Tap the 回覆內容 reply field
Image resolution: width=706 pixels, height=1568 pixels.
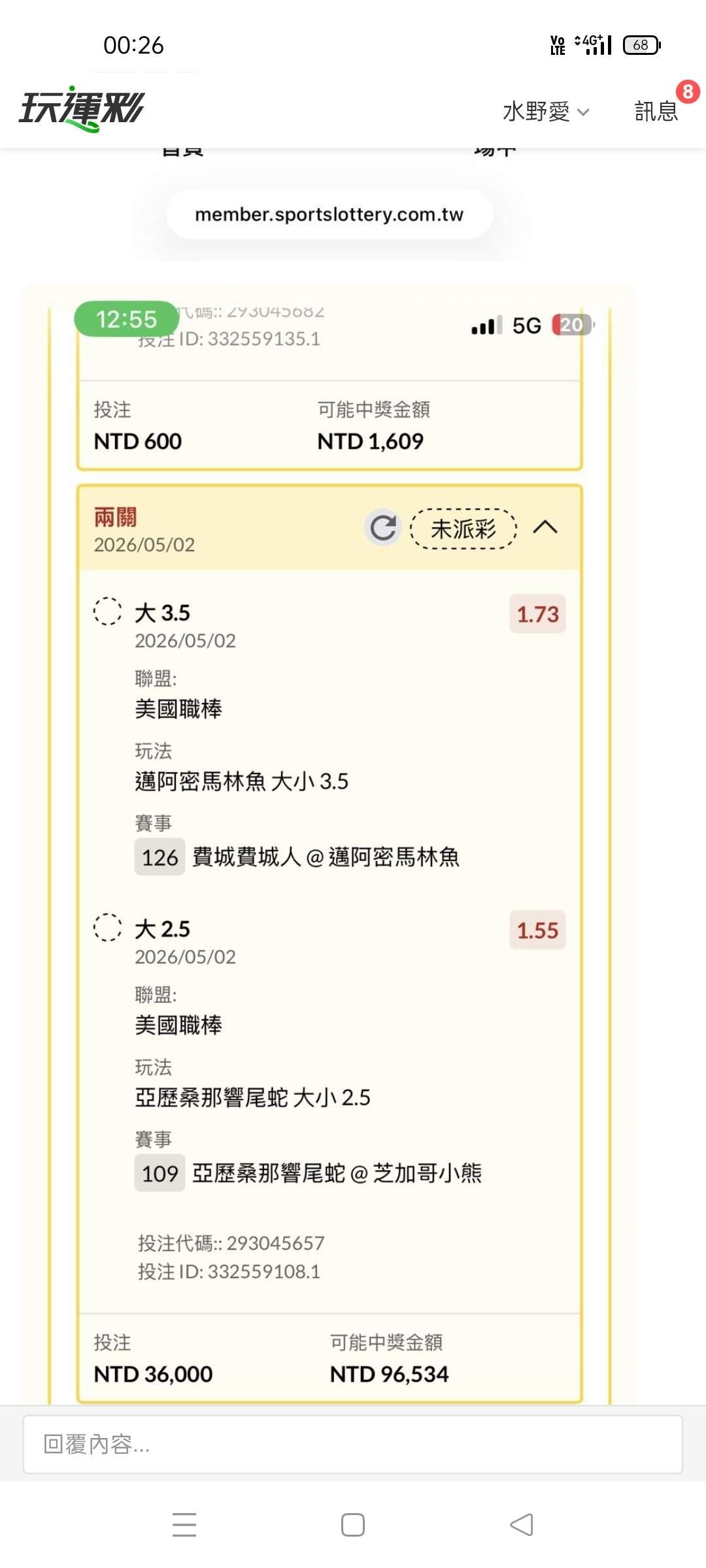coord(353,1444)
